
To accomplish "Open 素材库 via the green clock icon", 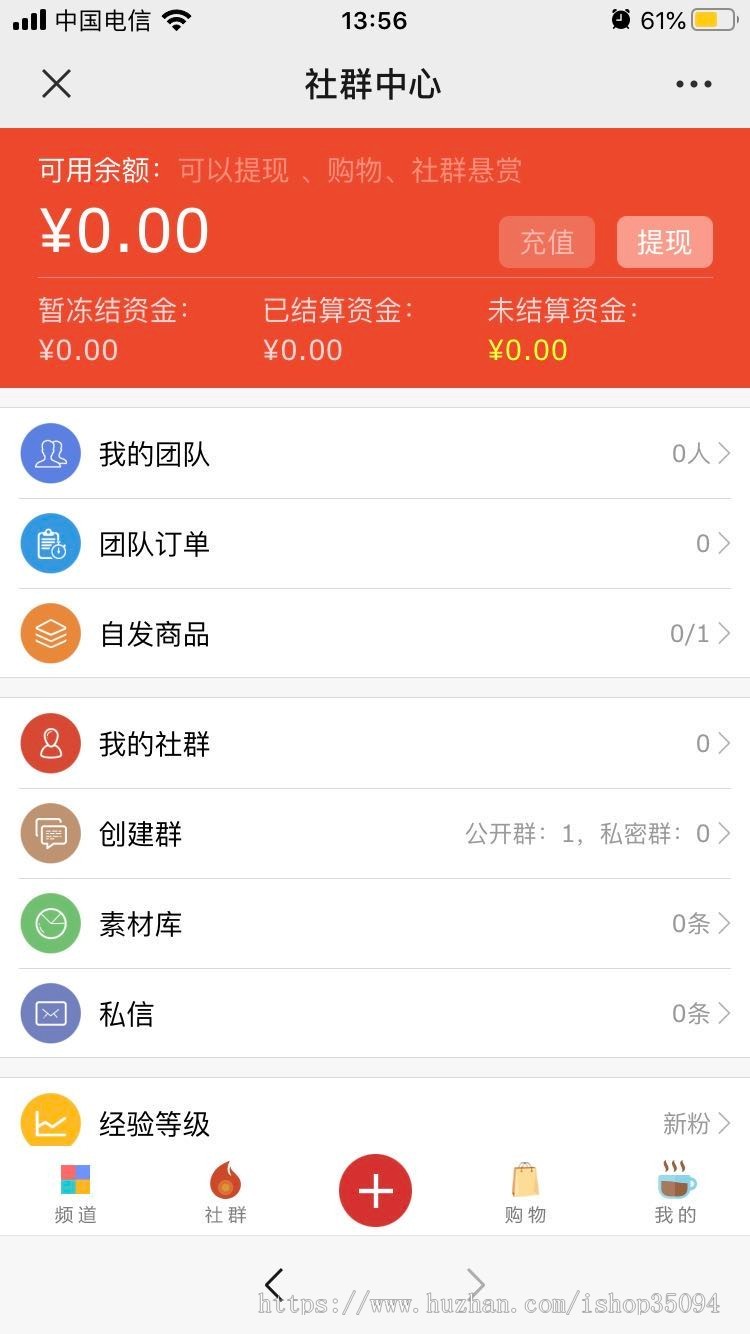I will coord(50,923).
